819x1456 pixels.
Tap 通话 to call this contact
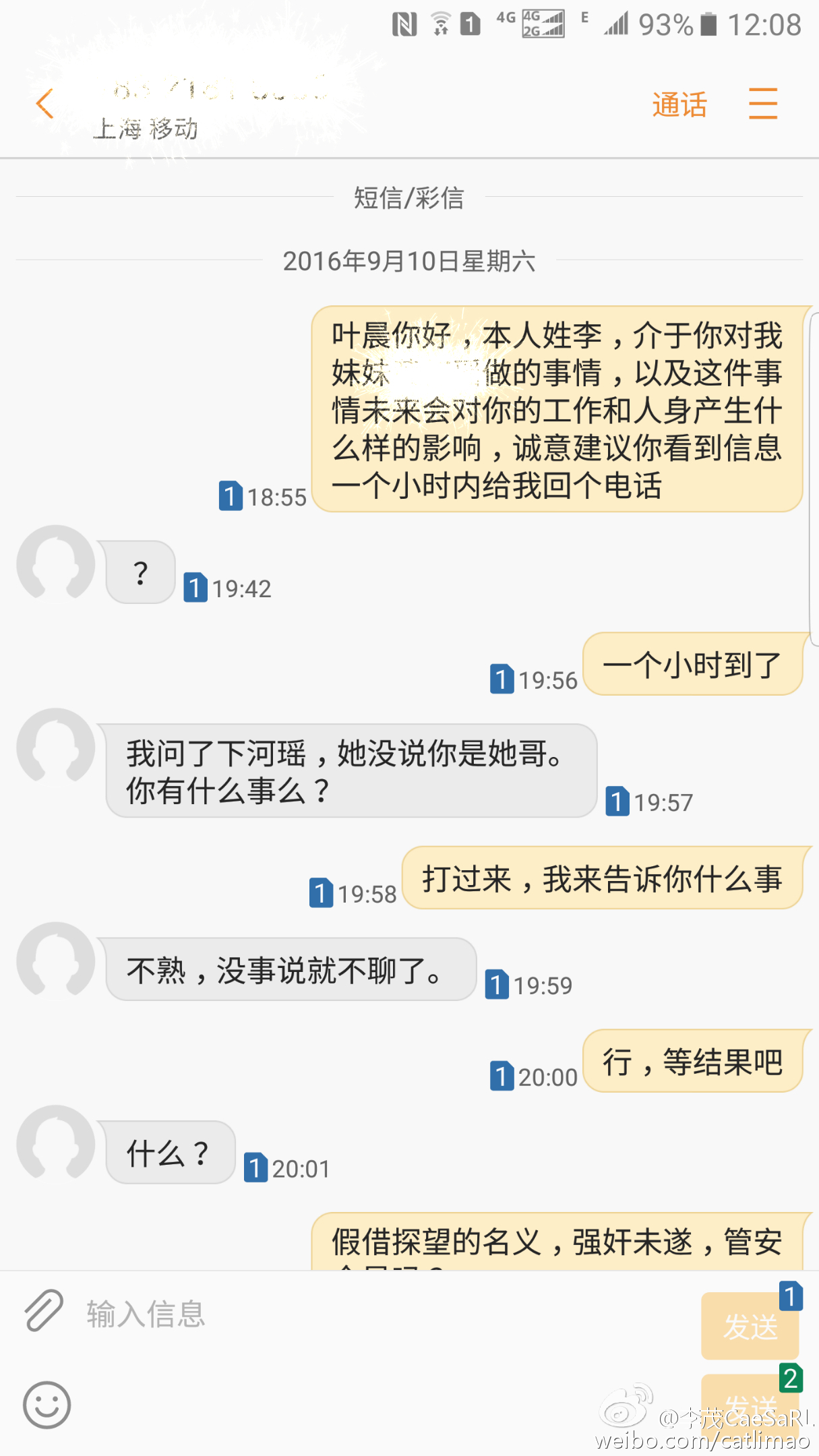[x=679, y=105]
